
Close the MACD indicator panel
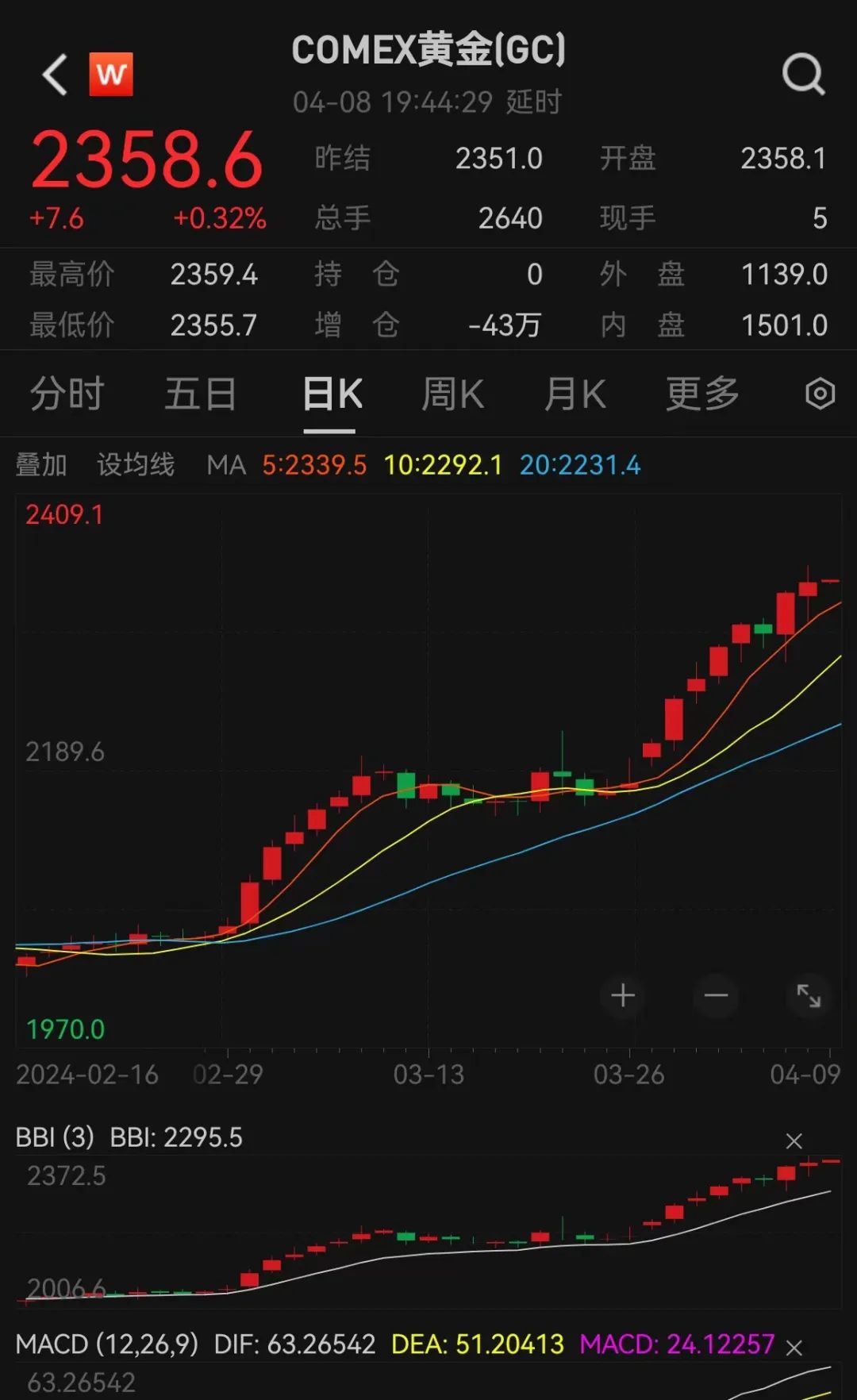794,1347
